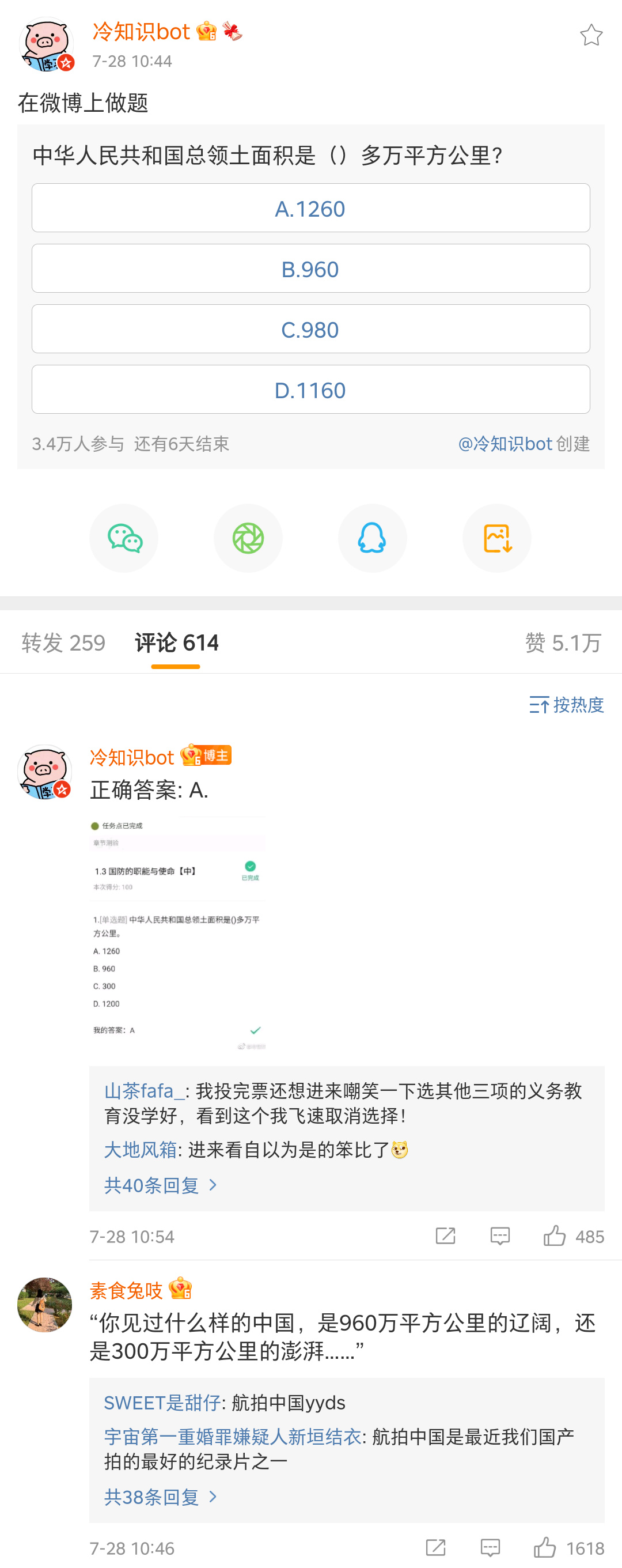This screenshot has height=1568, width=622.
Task: Open 山茶fafa_ user profile
Action: click(x=143, y=1091)
